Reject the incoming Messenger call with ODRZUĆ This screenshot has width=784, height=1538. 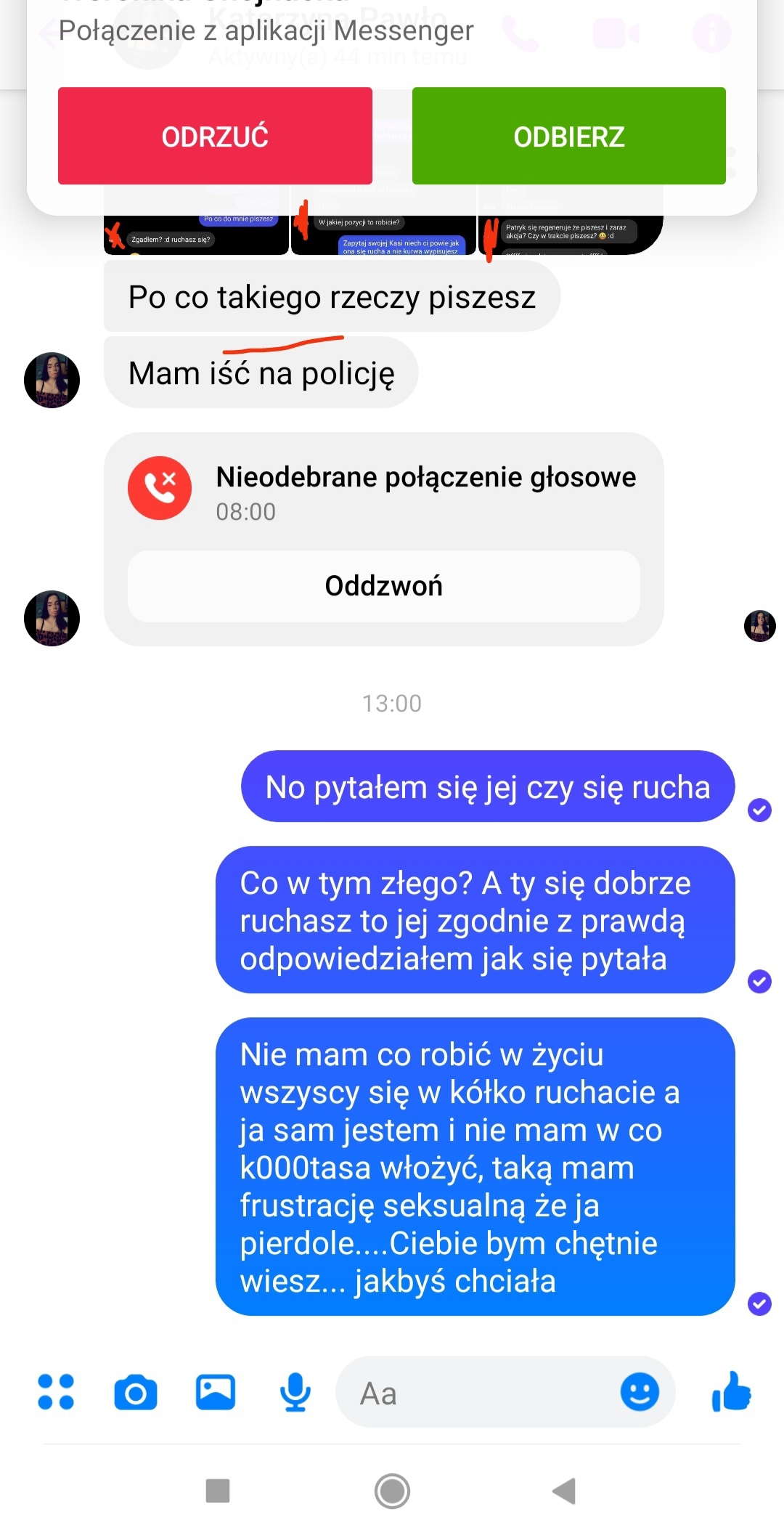tap(215, 136)
